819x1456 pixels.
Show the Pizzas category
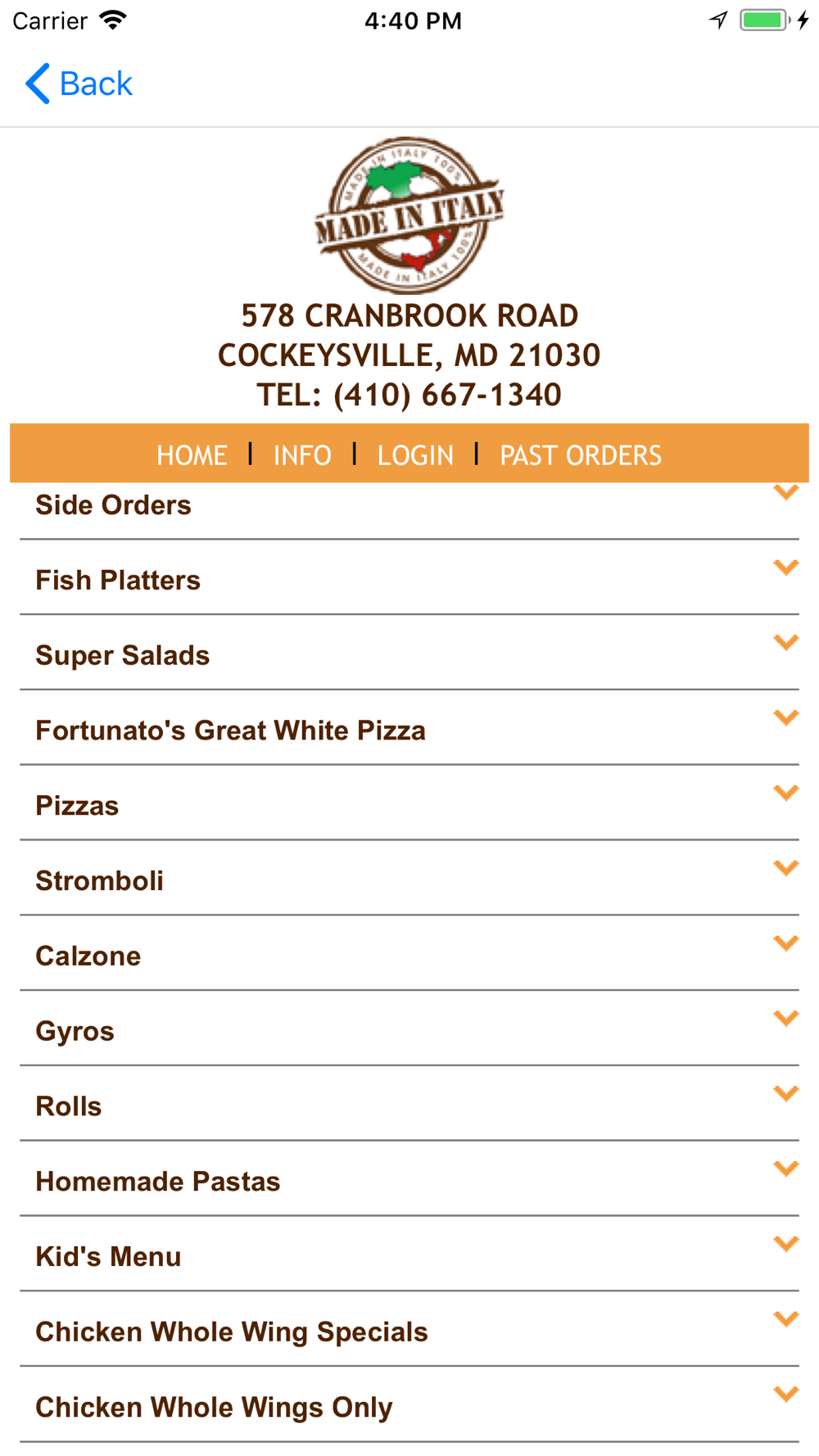click(409, 804)
